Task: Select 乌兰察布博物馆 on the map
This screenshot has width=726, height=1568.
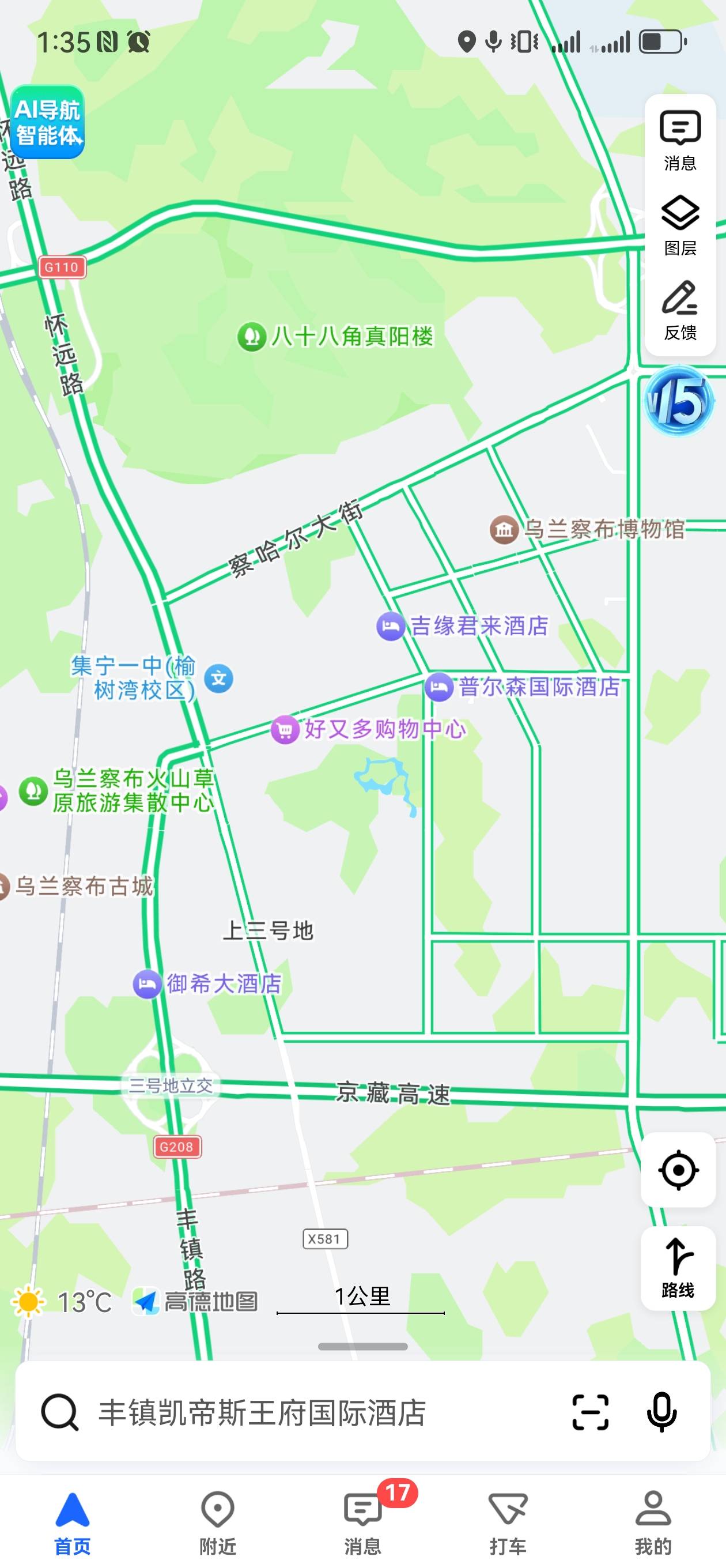Action: [504, 530]
